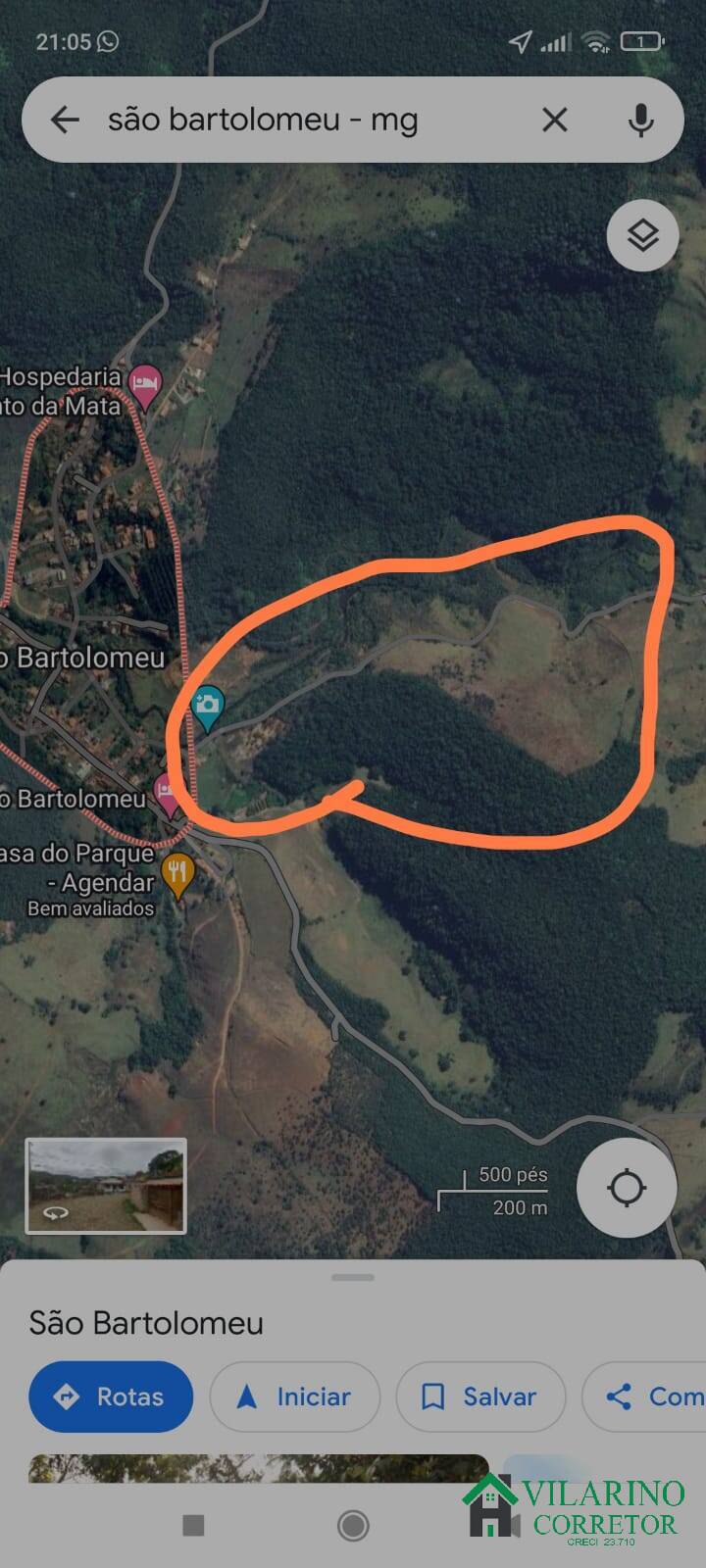706x1568 pixels.
Task: Save São Bartolomeu with Salvar
Action: tap(480, 1396)
